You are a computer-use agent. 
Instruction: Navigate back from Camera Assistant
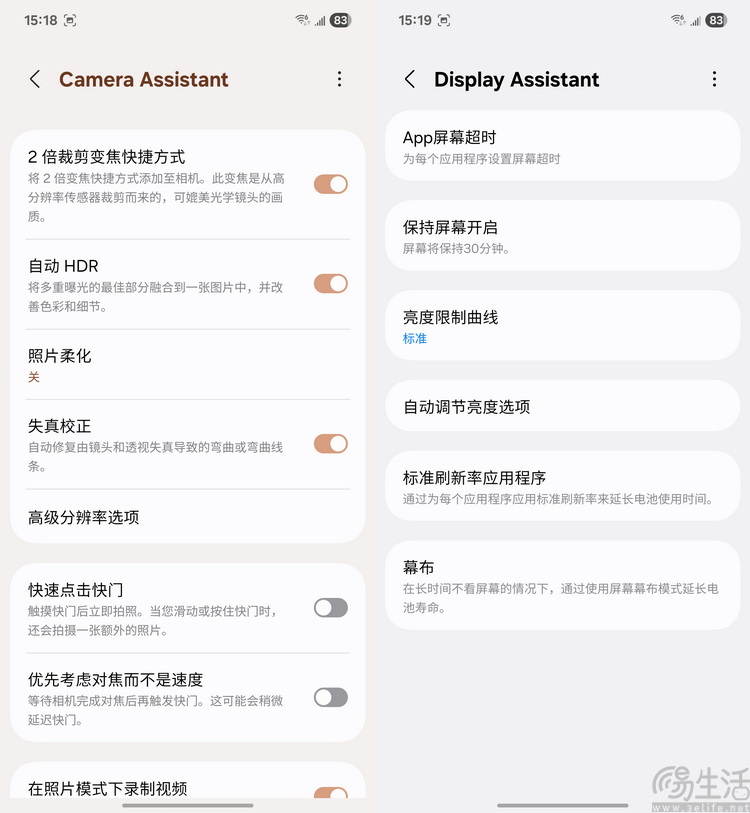point(34,79)
